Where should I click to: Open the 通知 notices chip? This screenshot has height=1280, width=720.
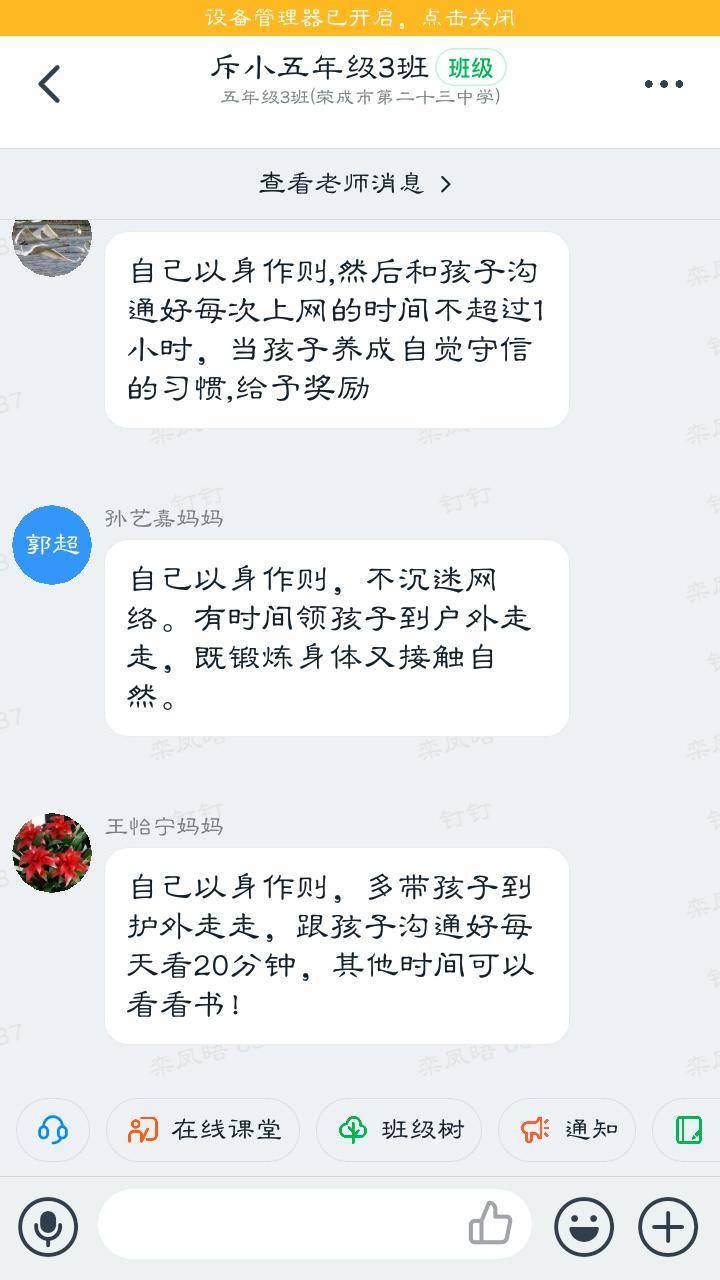[x=567, y=1130]
